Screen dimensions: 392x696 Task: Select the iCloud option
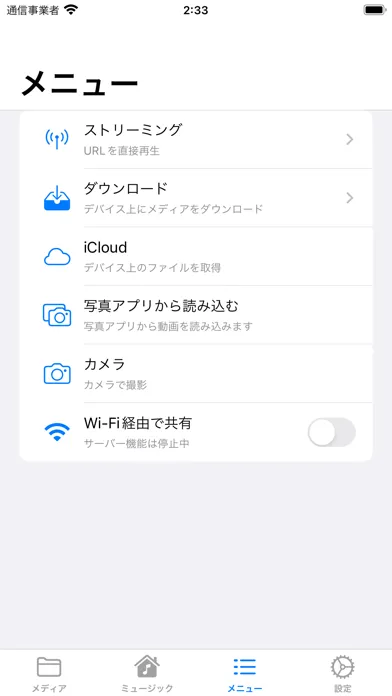point(196,257)
